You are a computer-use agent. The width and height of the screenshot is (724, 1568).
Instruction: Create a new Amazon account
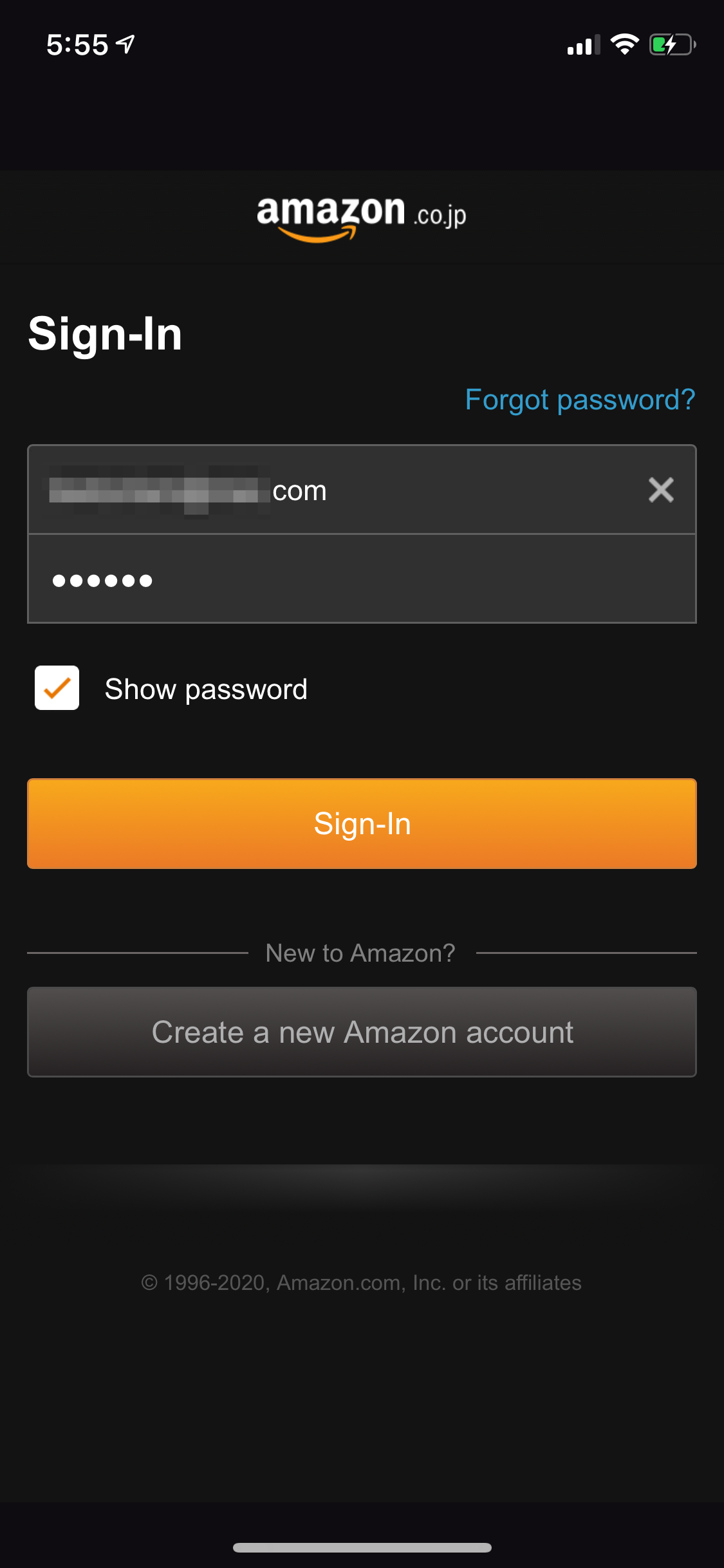tap(362, 1032)
